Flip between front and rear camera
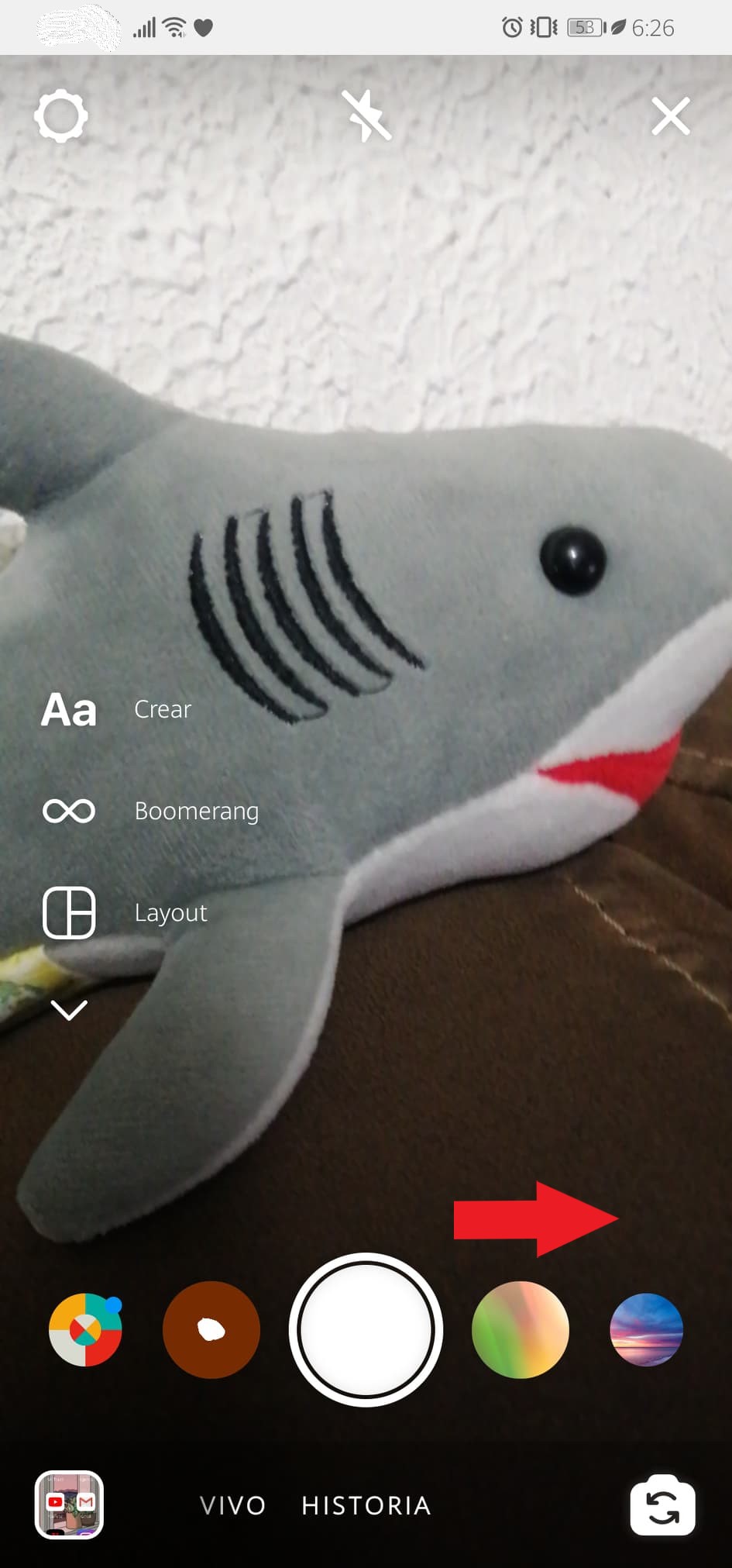The width and height of the screenshot is (732, 1568). (662, 1504)
